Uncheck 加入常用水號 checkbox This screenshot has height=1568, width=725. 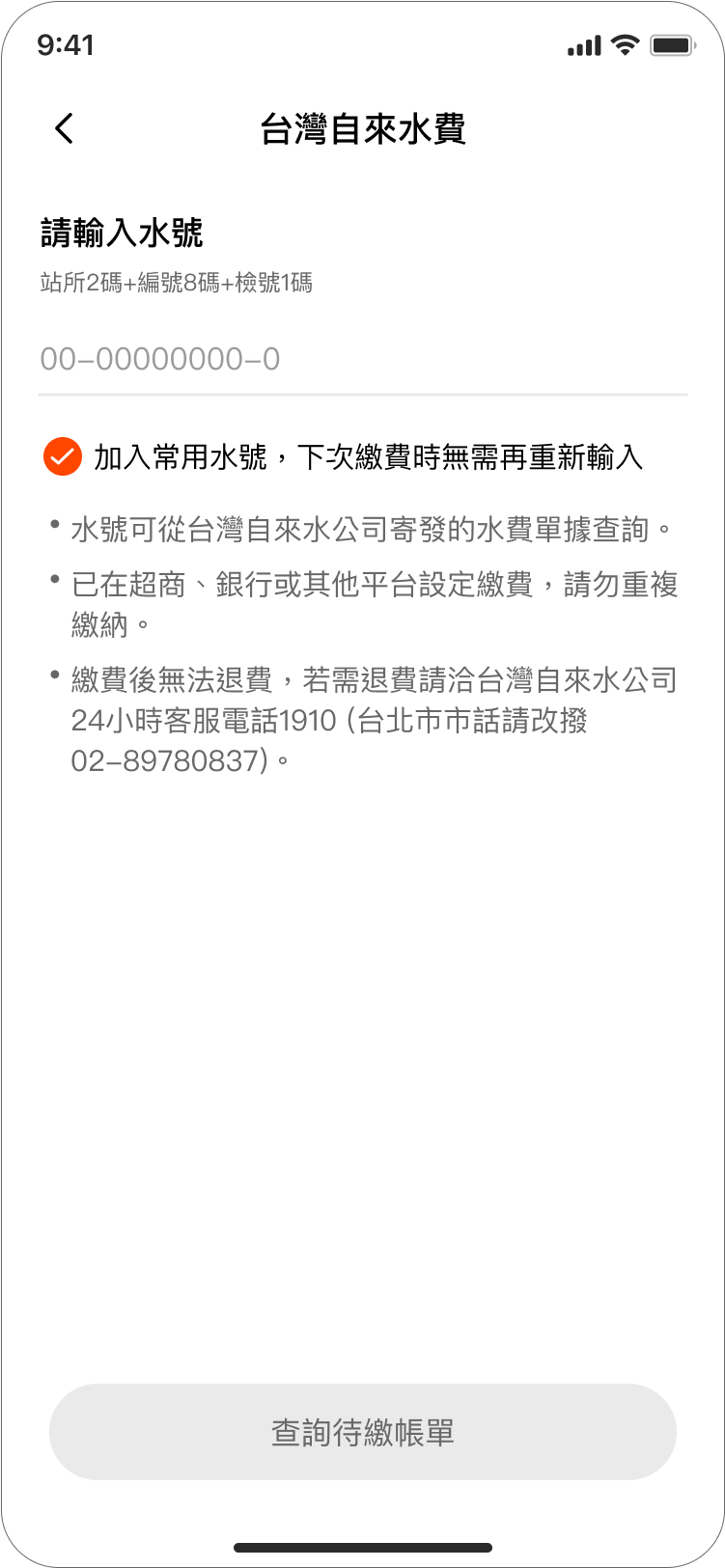pos(63,457)
